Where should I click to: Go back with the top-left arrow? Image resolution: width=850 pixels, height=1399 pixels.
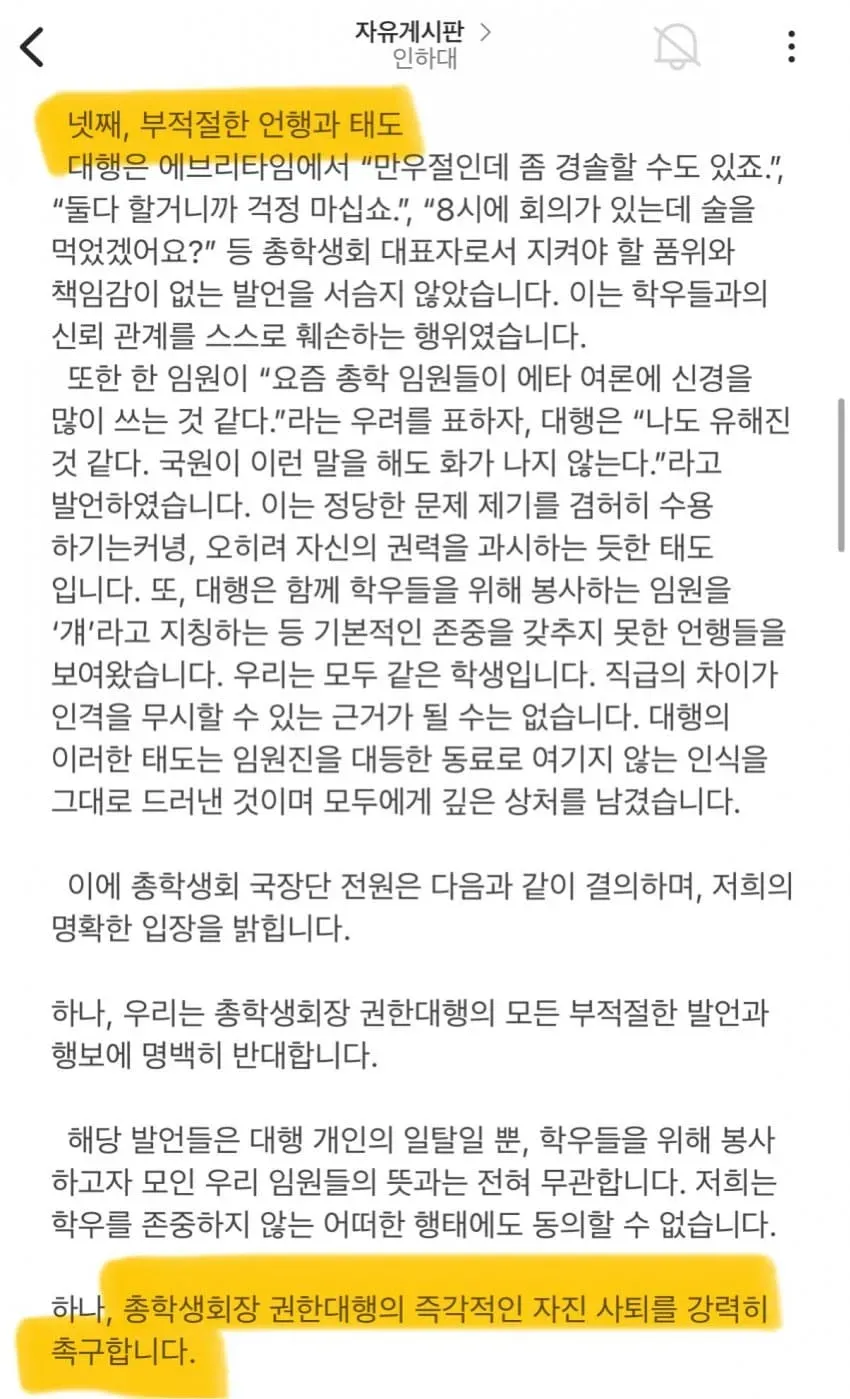[32, 46]
